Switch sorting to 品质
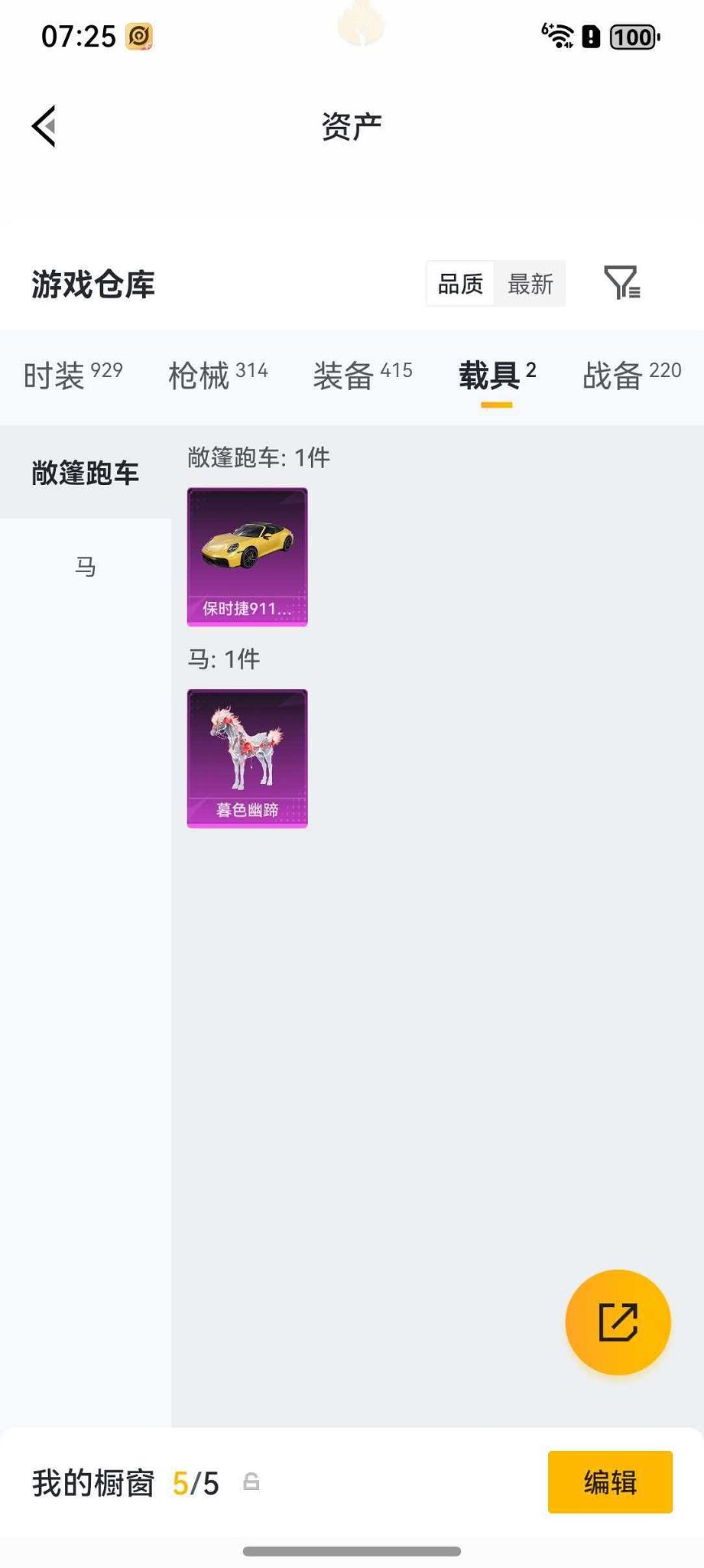This screenshot has height=1568, width=704. (x=459, y=284)
